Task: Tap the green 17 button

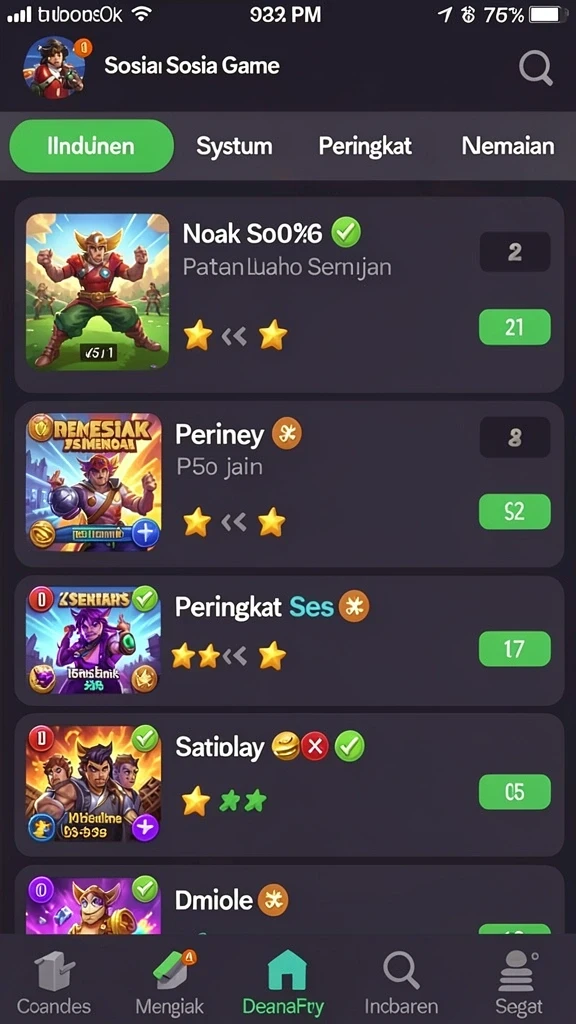Action: [x=515, y=648]
